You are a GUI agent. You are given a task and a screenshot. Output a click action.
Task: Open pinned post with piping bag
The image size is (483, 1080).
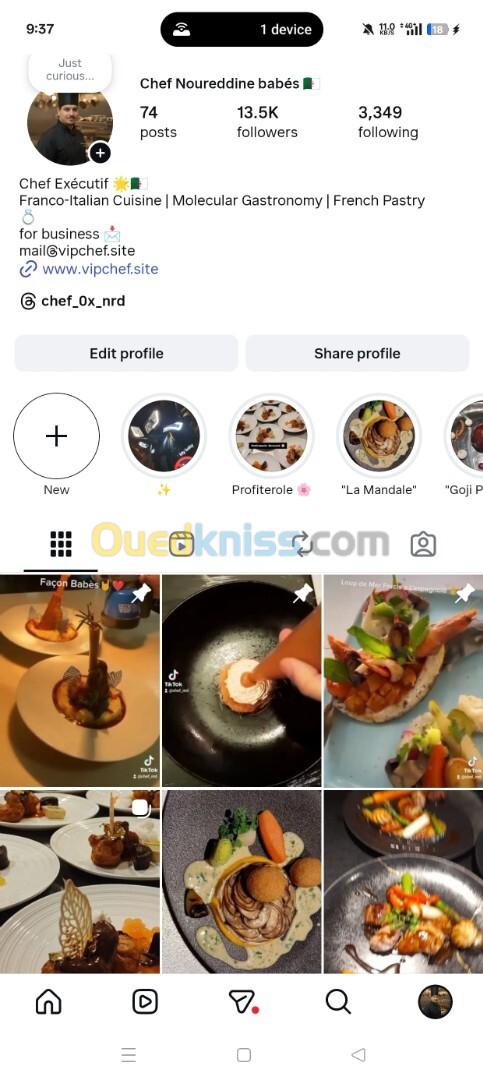point(241,681)
